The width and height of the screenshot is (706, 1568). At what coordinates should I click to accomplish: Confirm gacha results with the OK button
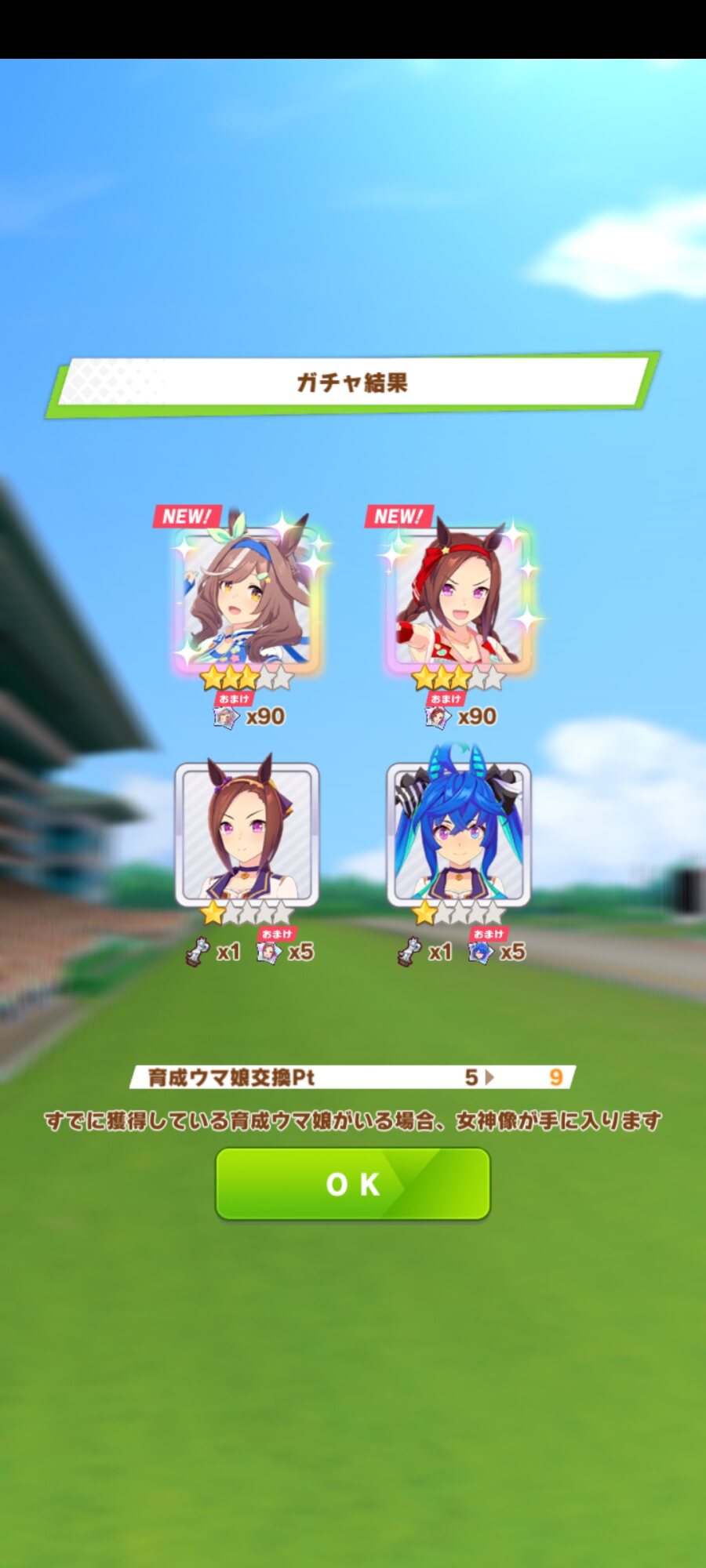tap(353, 1184)
